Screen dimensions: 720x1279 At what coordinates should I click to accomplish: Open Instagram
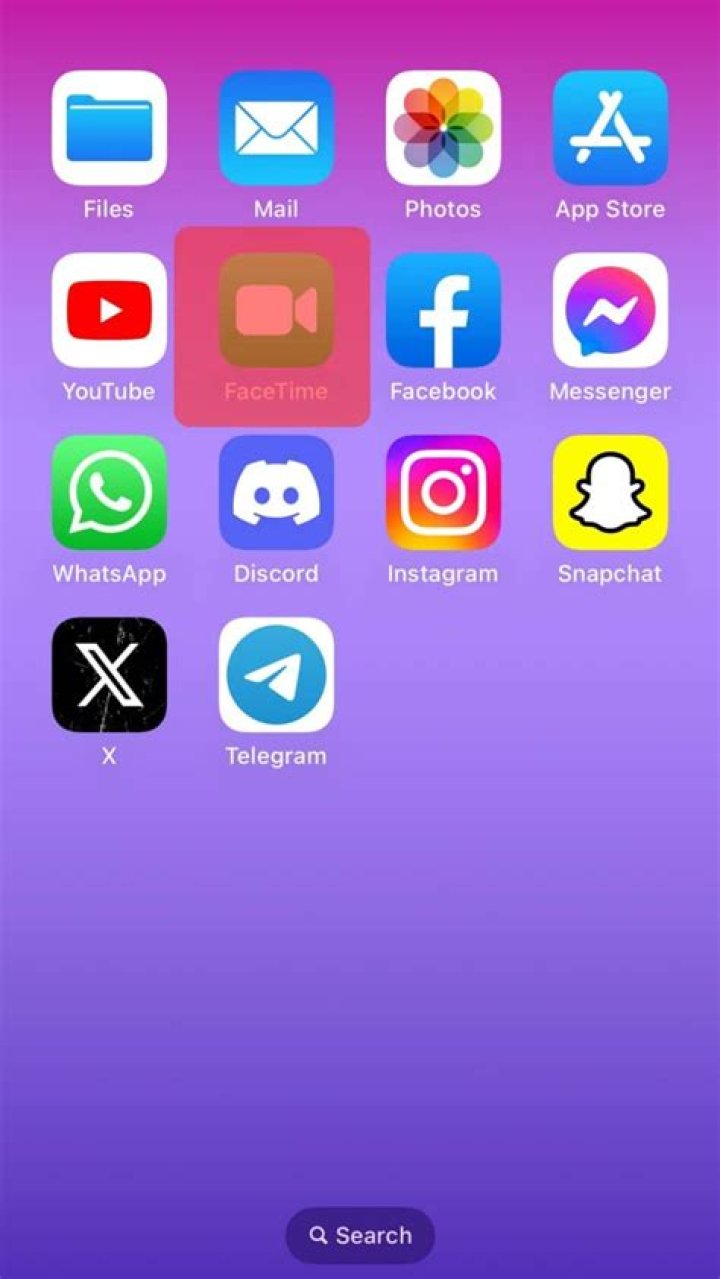click(443, 492)
